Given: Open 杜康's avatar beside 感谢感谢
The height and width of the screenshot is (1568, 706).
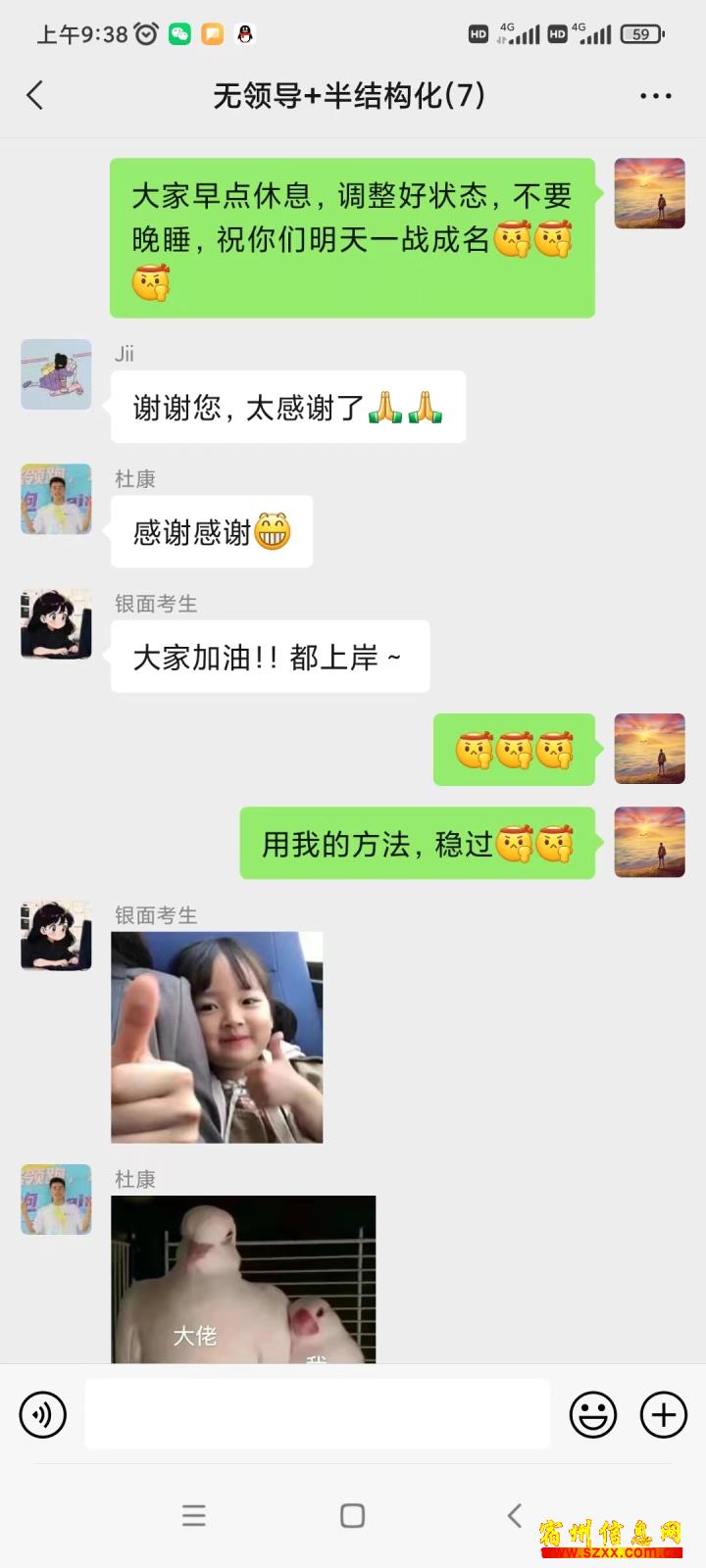Looking at the screenshot, I should pyautogui.click(x=56, y=499).
